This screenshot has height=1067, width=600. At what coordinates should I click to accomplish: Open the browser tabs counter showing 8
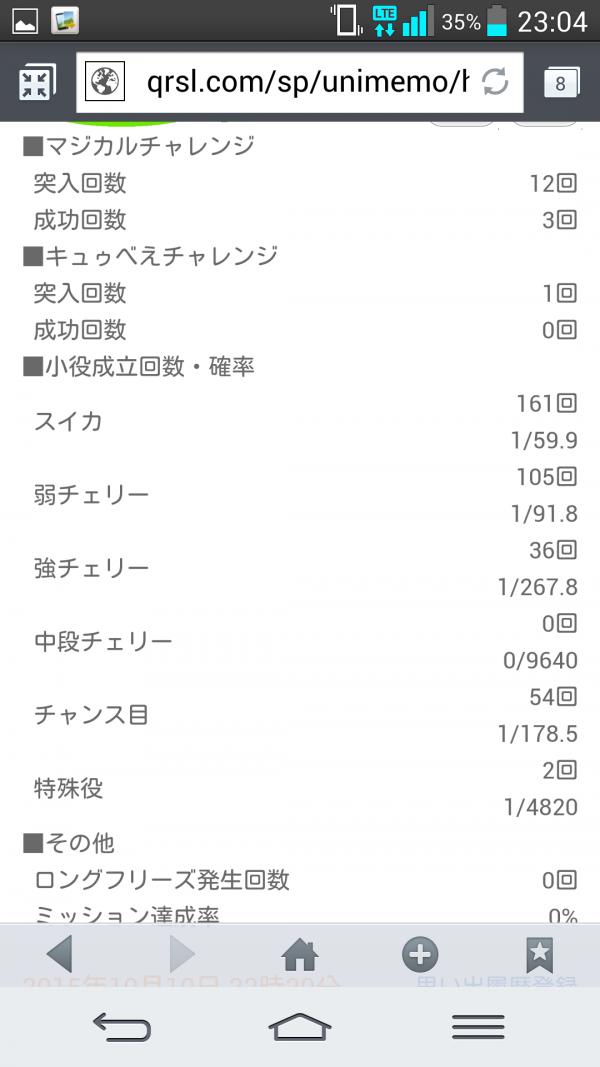[x=561, y=84]
